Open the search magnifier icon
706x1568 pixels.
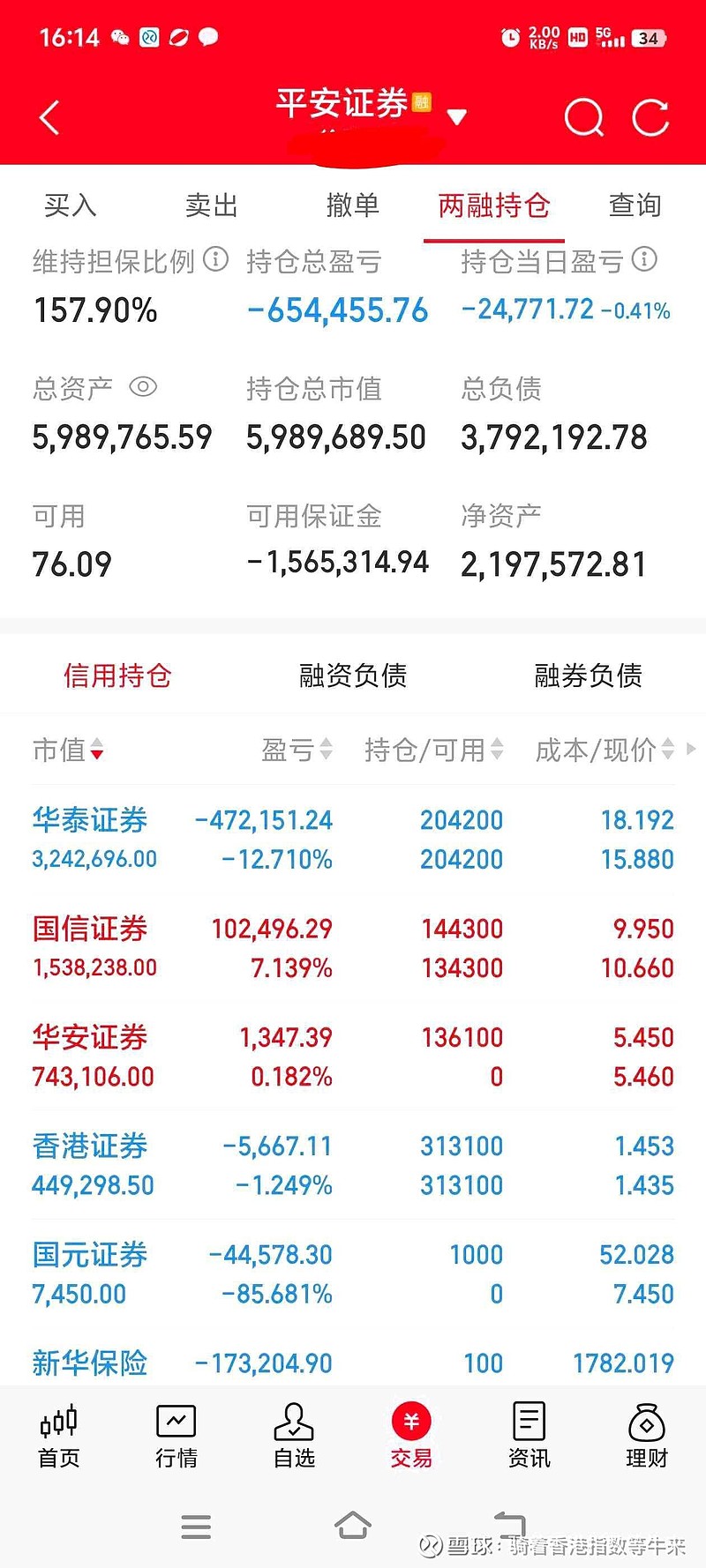pos(583,117)
